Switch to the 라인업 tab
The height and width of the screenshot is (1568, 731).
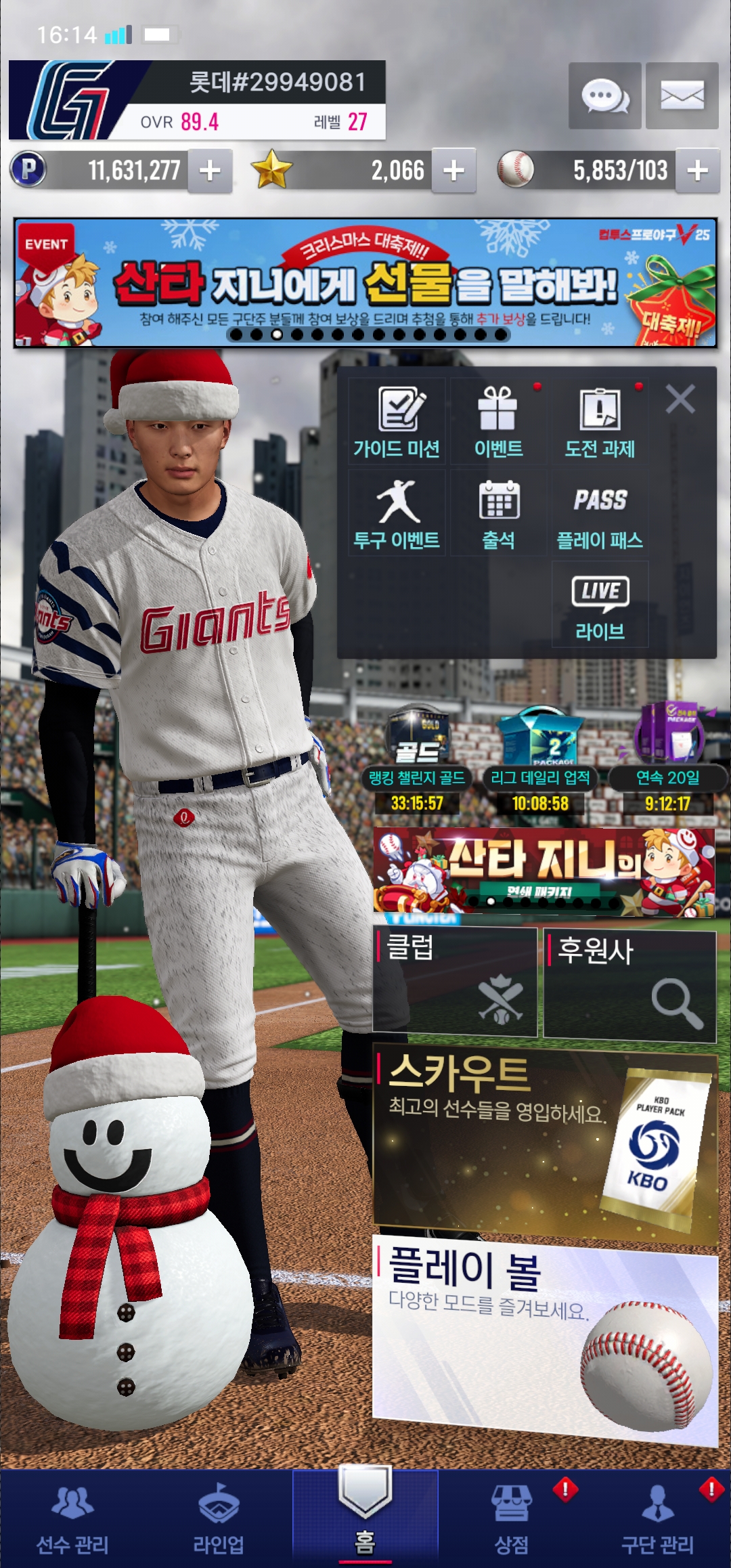[218, 1520]
